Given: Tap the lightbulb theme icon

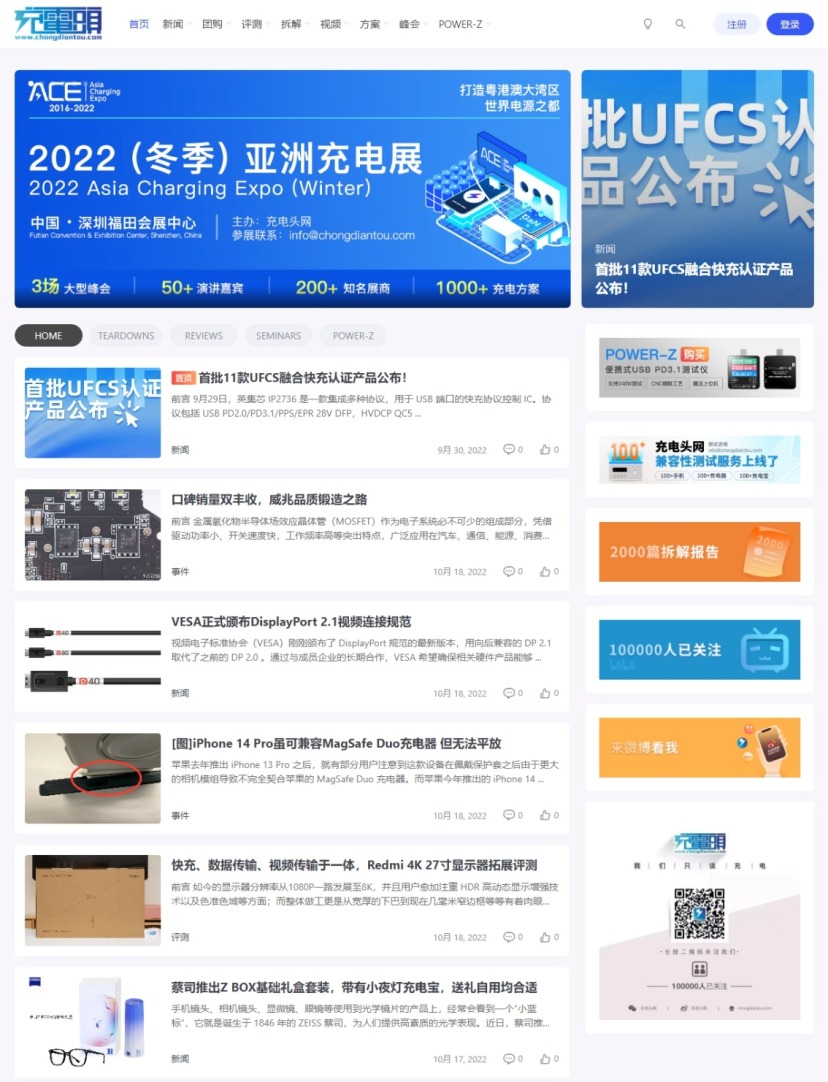Looking at the screenshot, I should (647, 24).
